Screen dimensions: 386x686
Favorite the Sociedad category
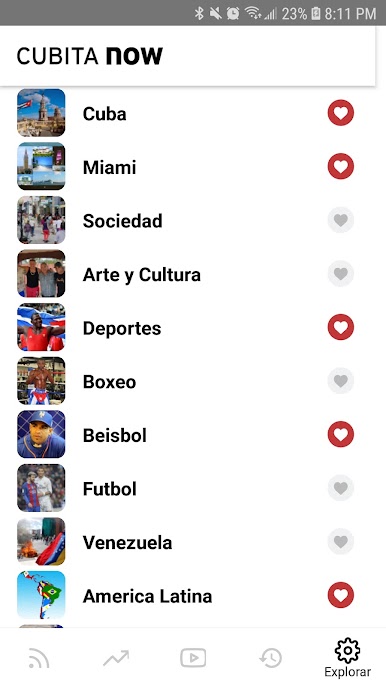click(340, 220)
